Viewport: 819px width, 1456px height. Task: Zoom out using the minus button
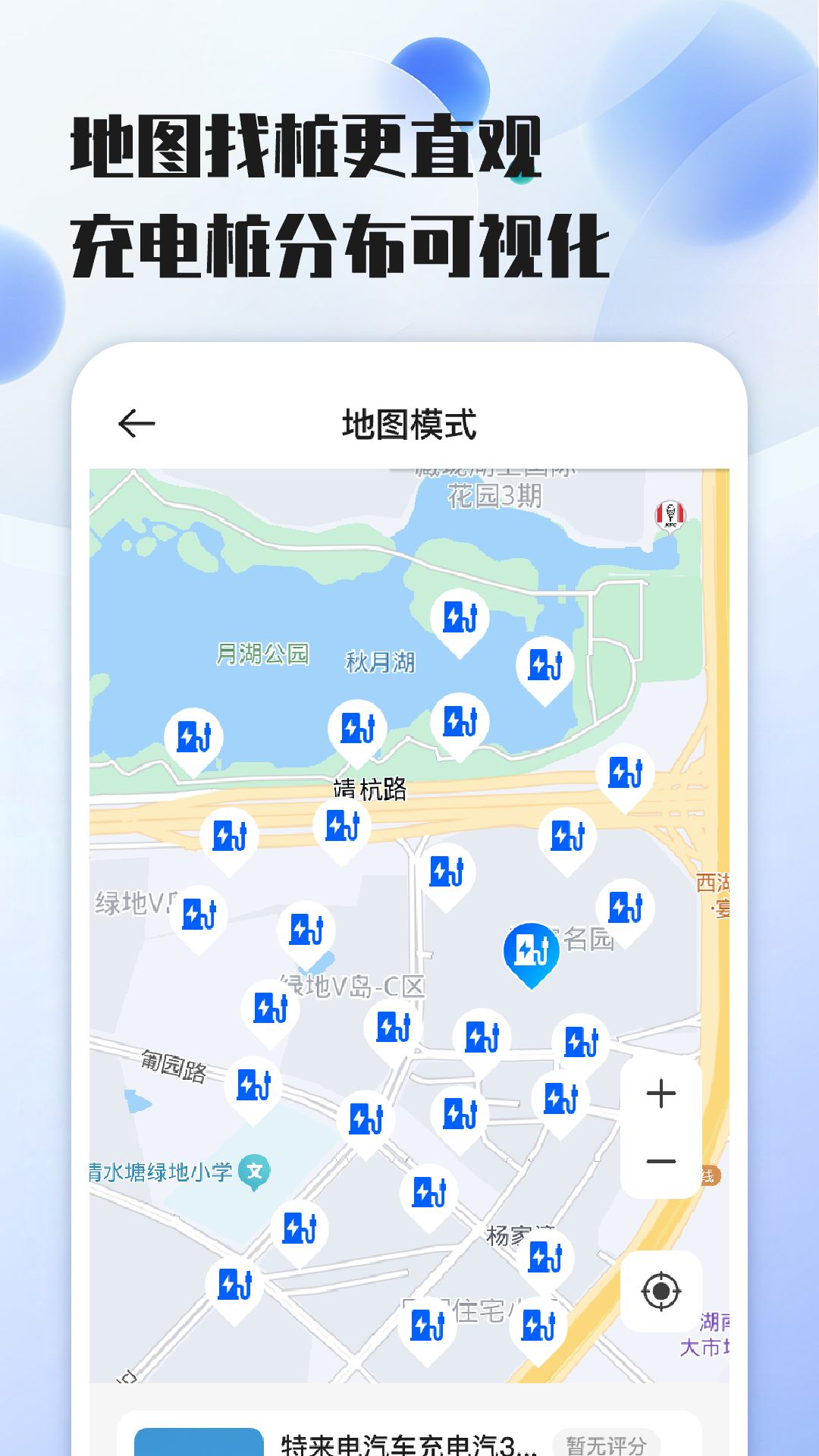(x=661, y=1162)
